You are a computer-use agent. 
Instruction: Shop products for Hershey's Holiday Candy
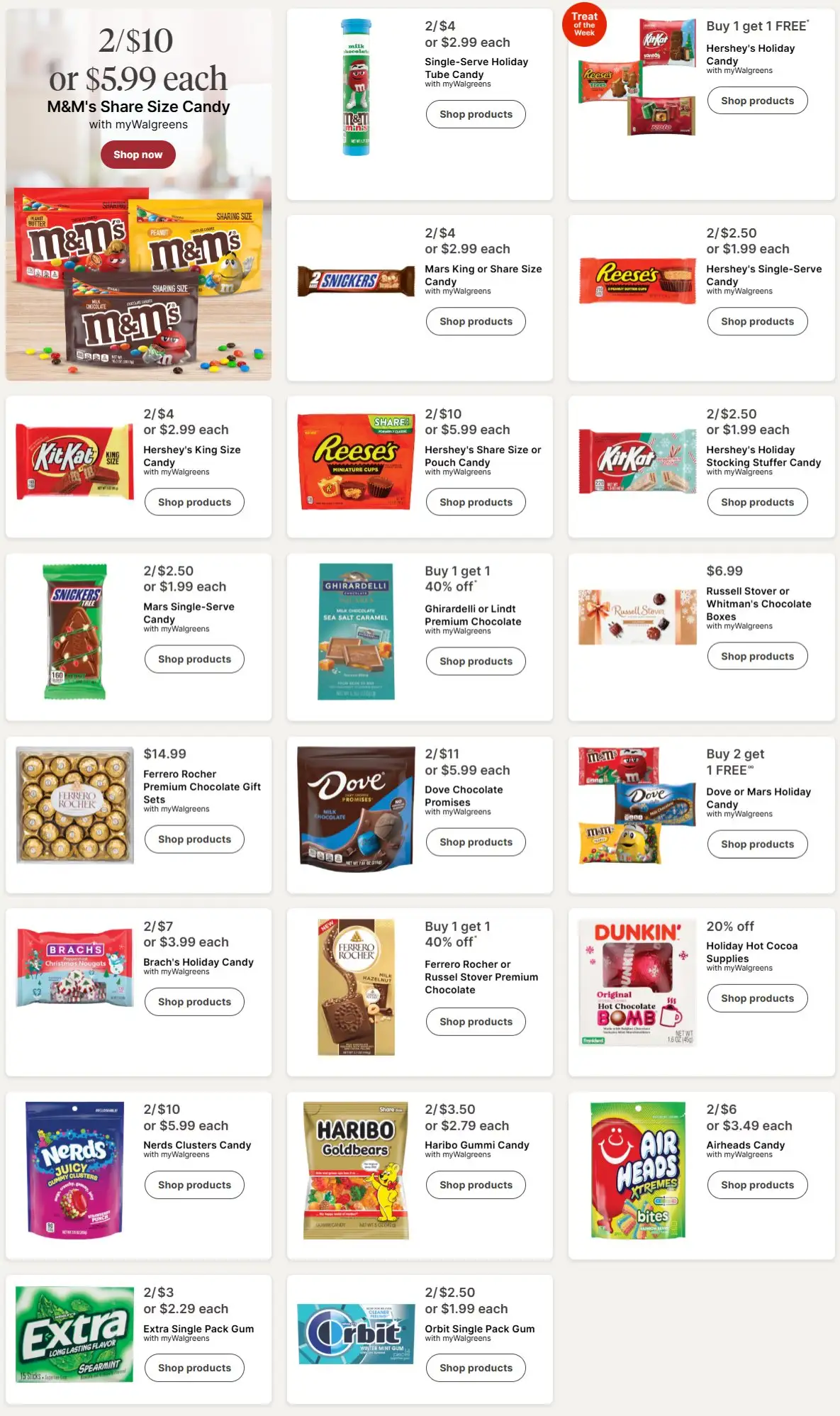(757, 101)
